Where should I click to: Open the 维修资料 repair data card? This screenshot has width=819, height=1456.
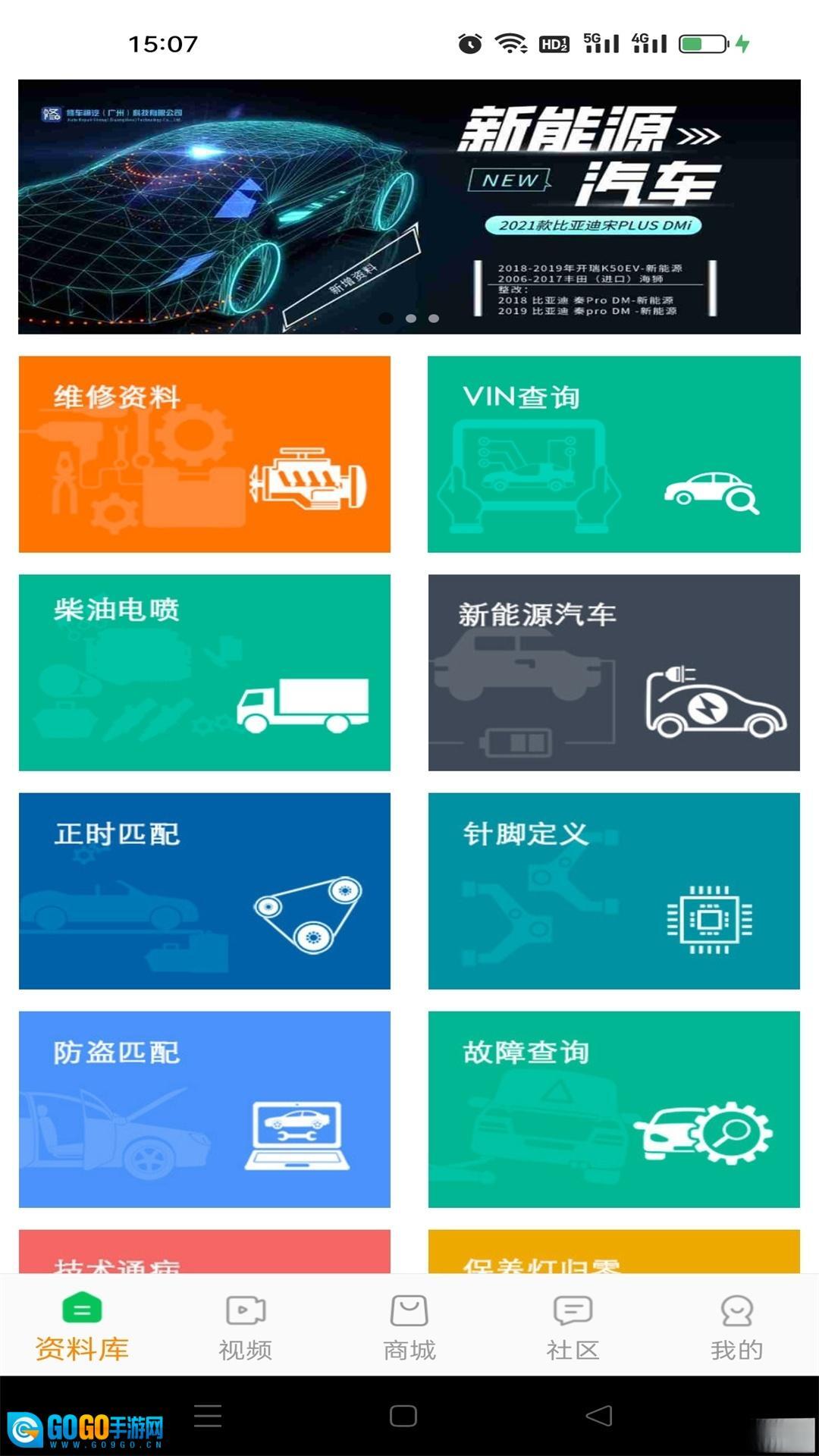205,453
